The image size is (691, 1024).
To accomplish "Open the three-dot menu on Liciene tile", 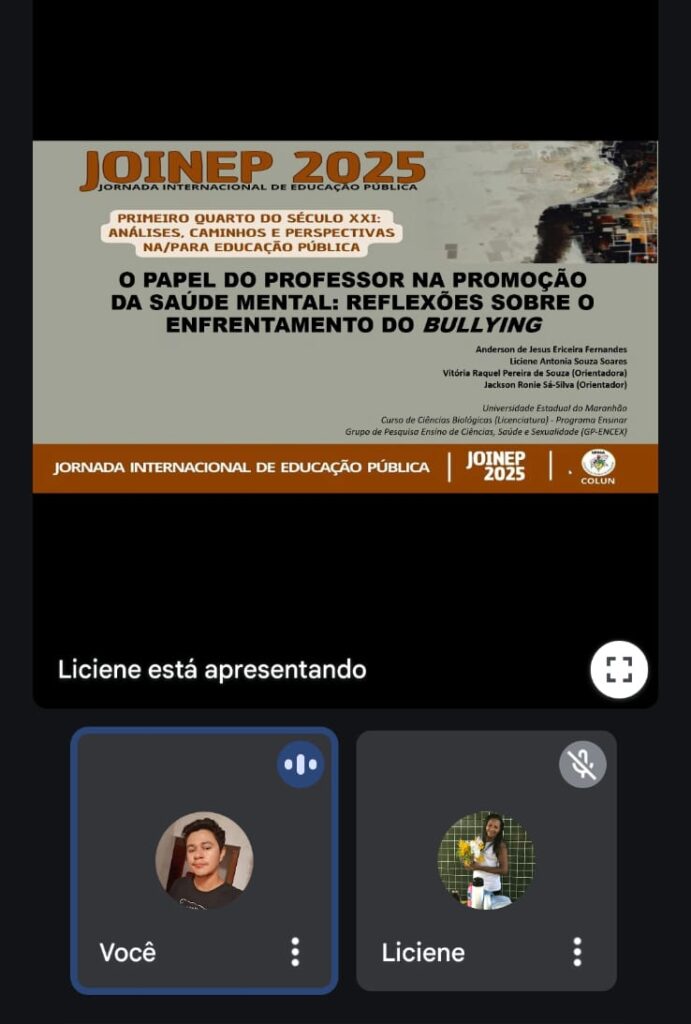I will coord(577,951).
